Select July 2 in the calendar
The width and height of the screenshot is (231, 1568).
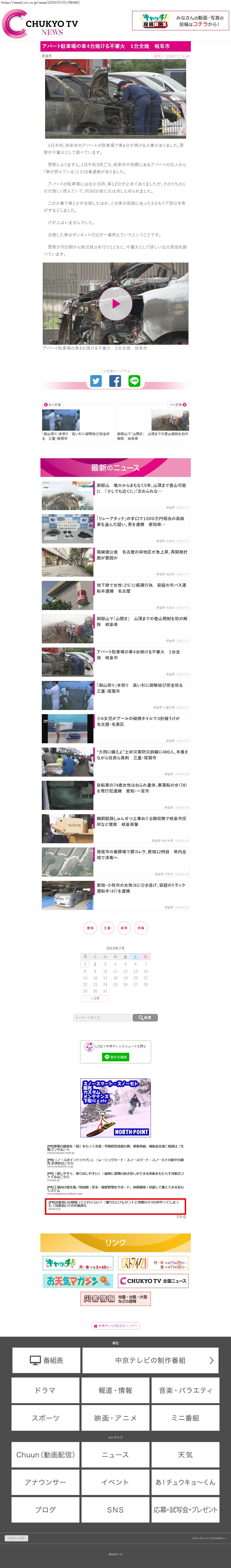click(x=95, y=964)
